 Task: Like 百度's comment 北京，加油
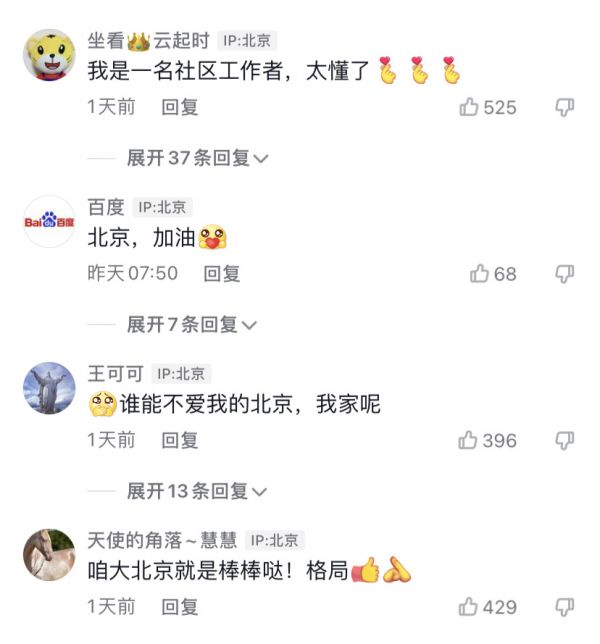pos(480,273)
